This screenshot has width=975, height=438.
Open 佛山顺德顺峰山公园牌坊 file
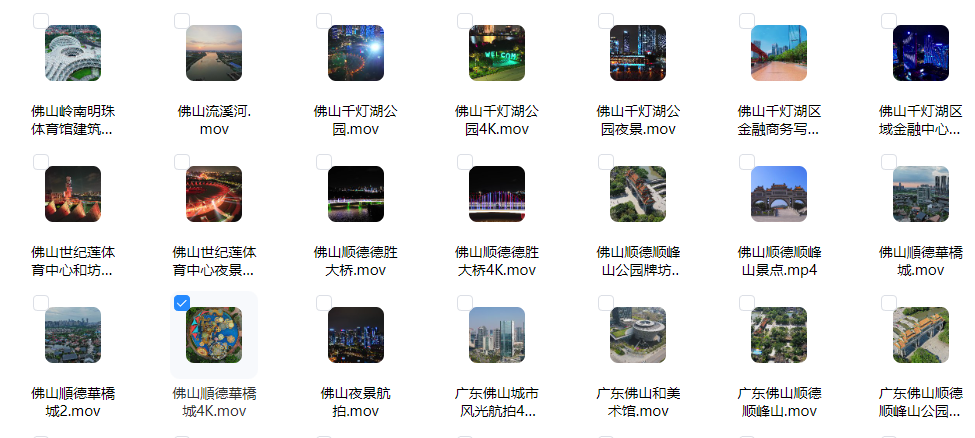(638, 194)
